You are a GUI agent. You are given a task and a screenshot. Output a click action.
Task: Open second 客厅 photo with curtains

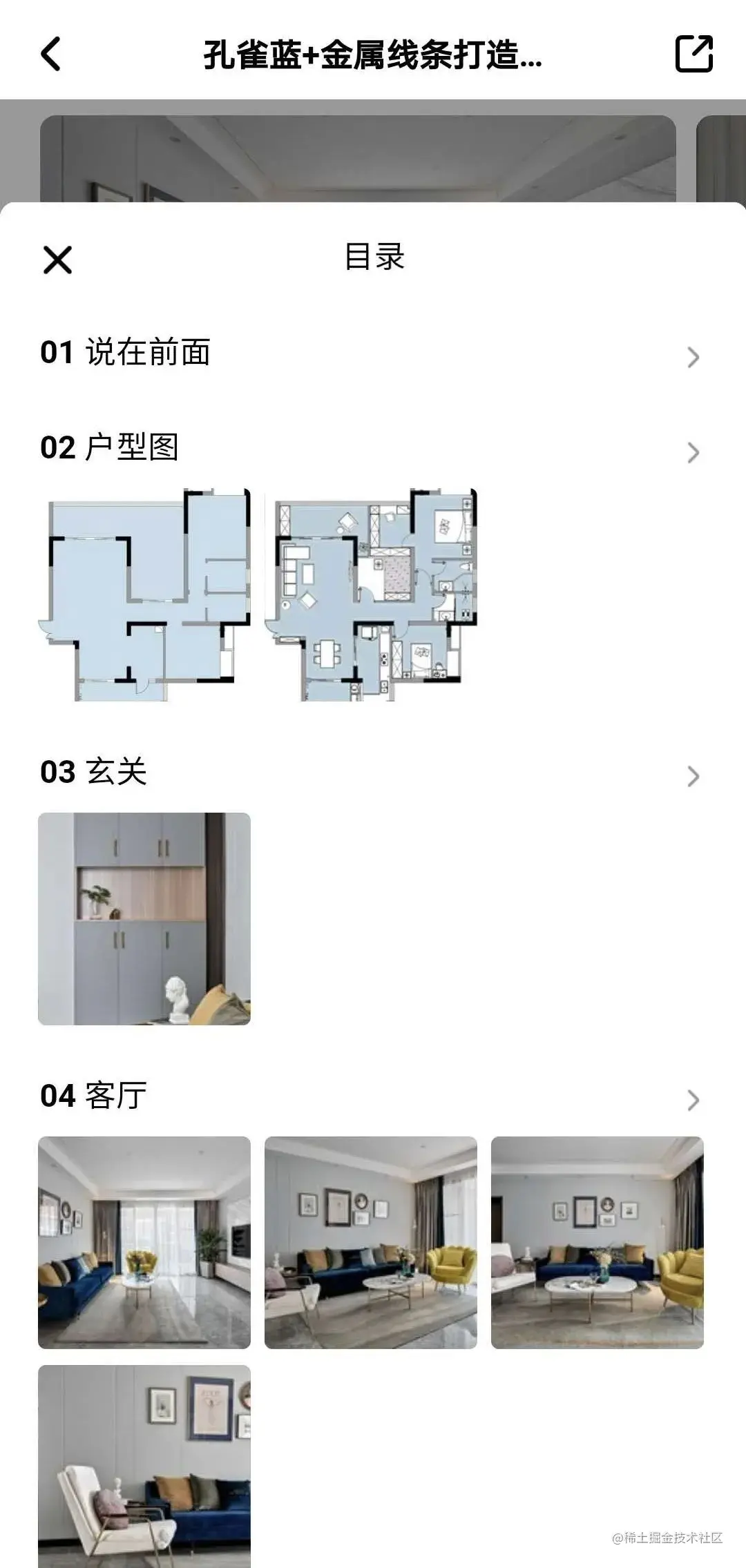pyautogui.click(x=371, y=1242)
